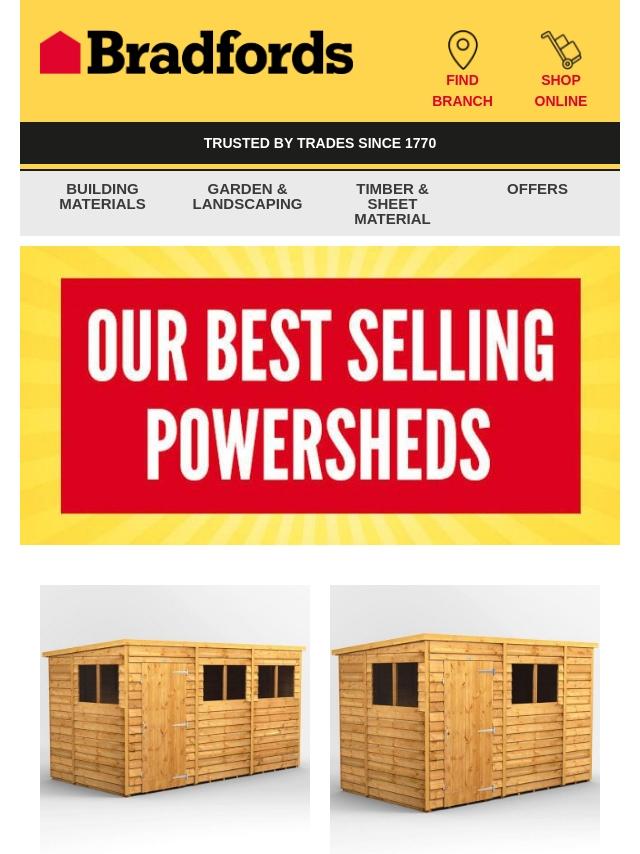View the Offers section

[x=537, y=189]
